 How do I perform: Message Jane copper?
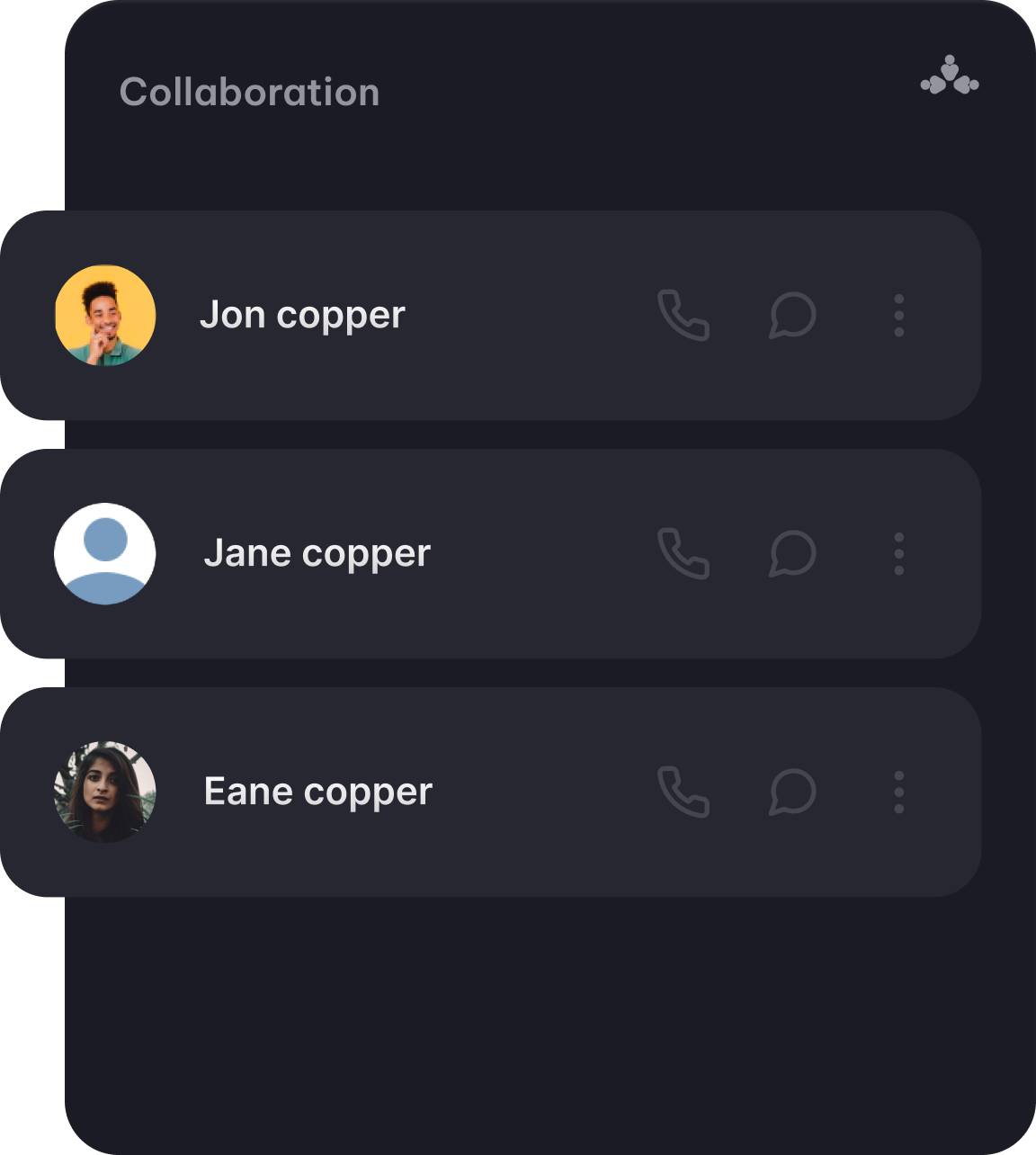click(792, 554)
